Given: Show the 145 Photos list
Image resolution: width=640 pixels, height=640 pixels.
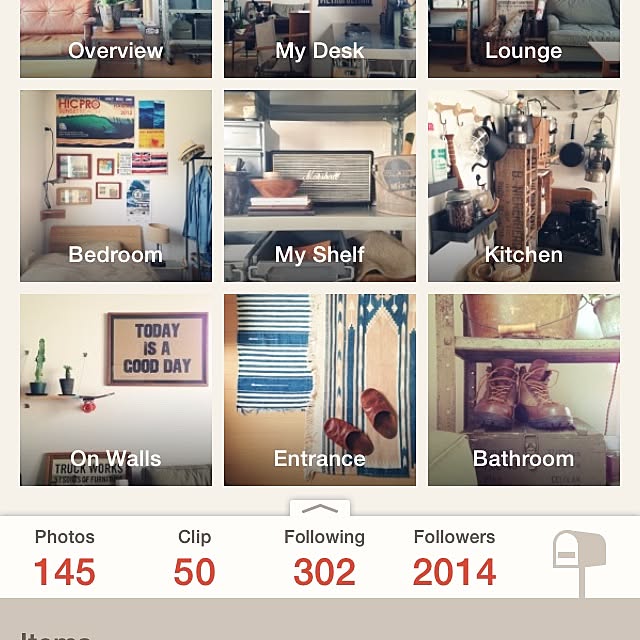Looking at the screenshot, I should [65, 558].
